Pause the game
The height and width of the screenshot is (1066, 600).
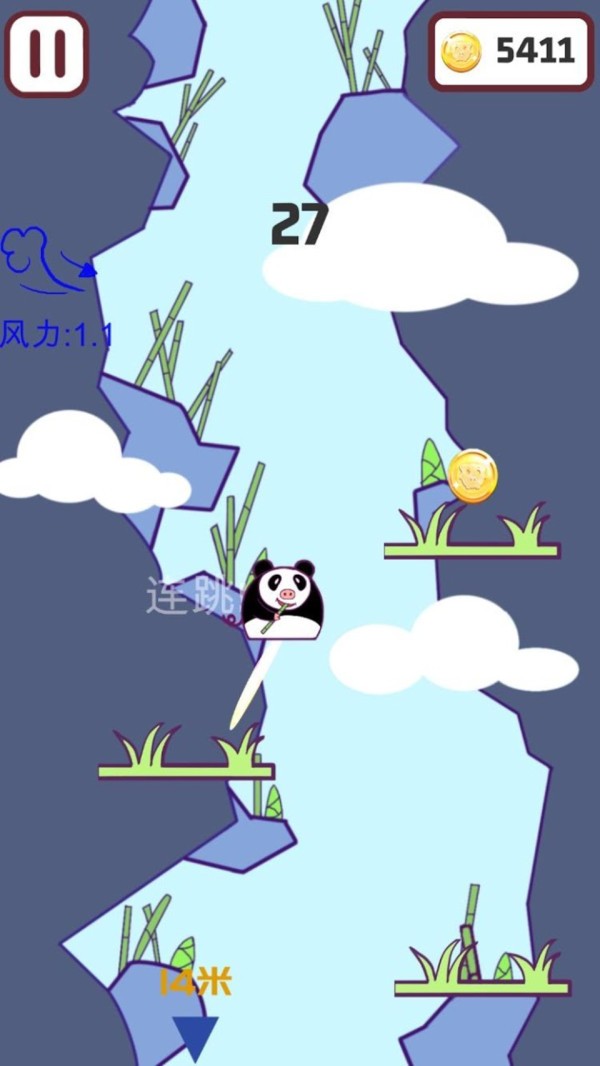(47, 54)
